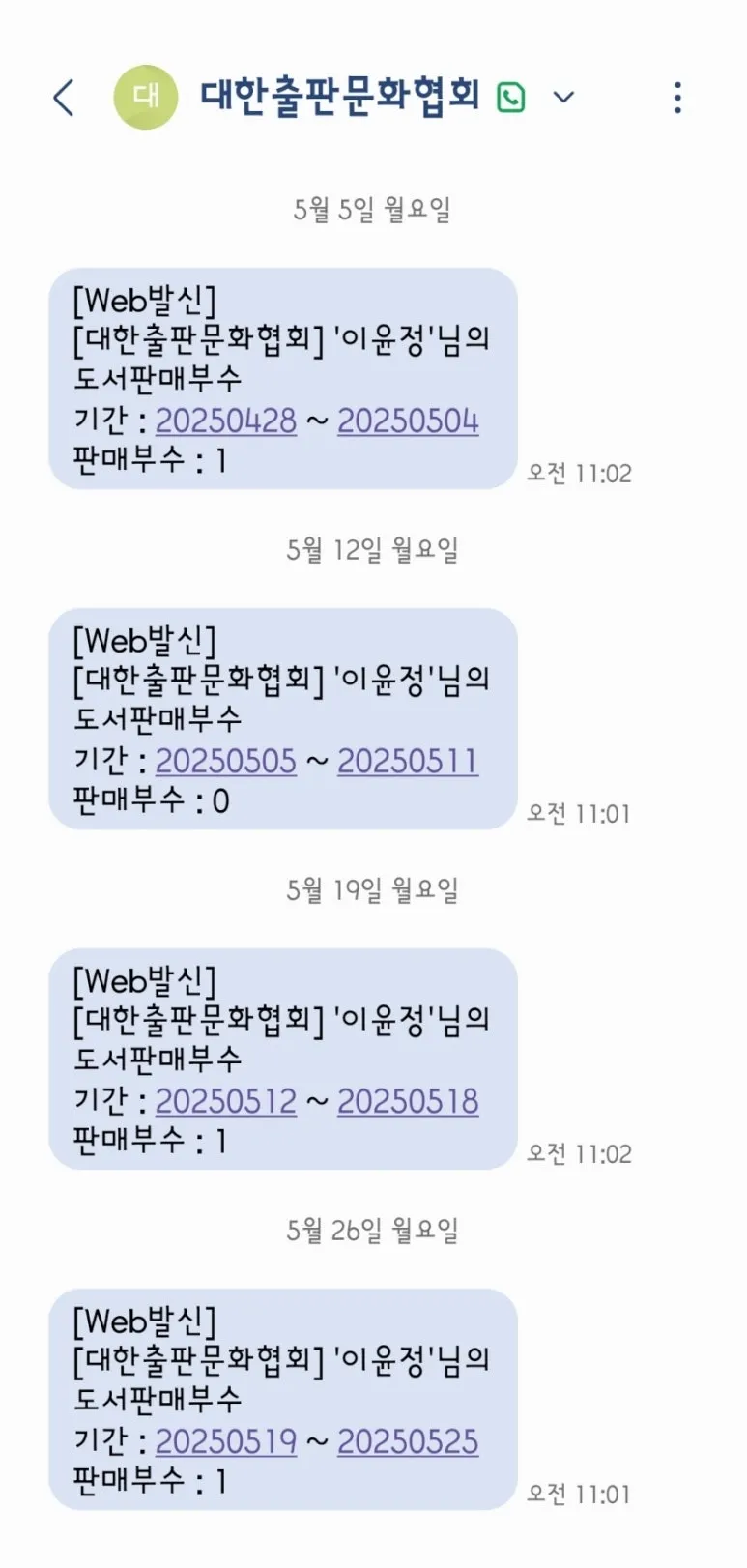
Task: Expand the contact details chevron
Action: pyautogui.click(x=563, y=97)
